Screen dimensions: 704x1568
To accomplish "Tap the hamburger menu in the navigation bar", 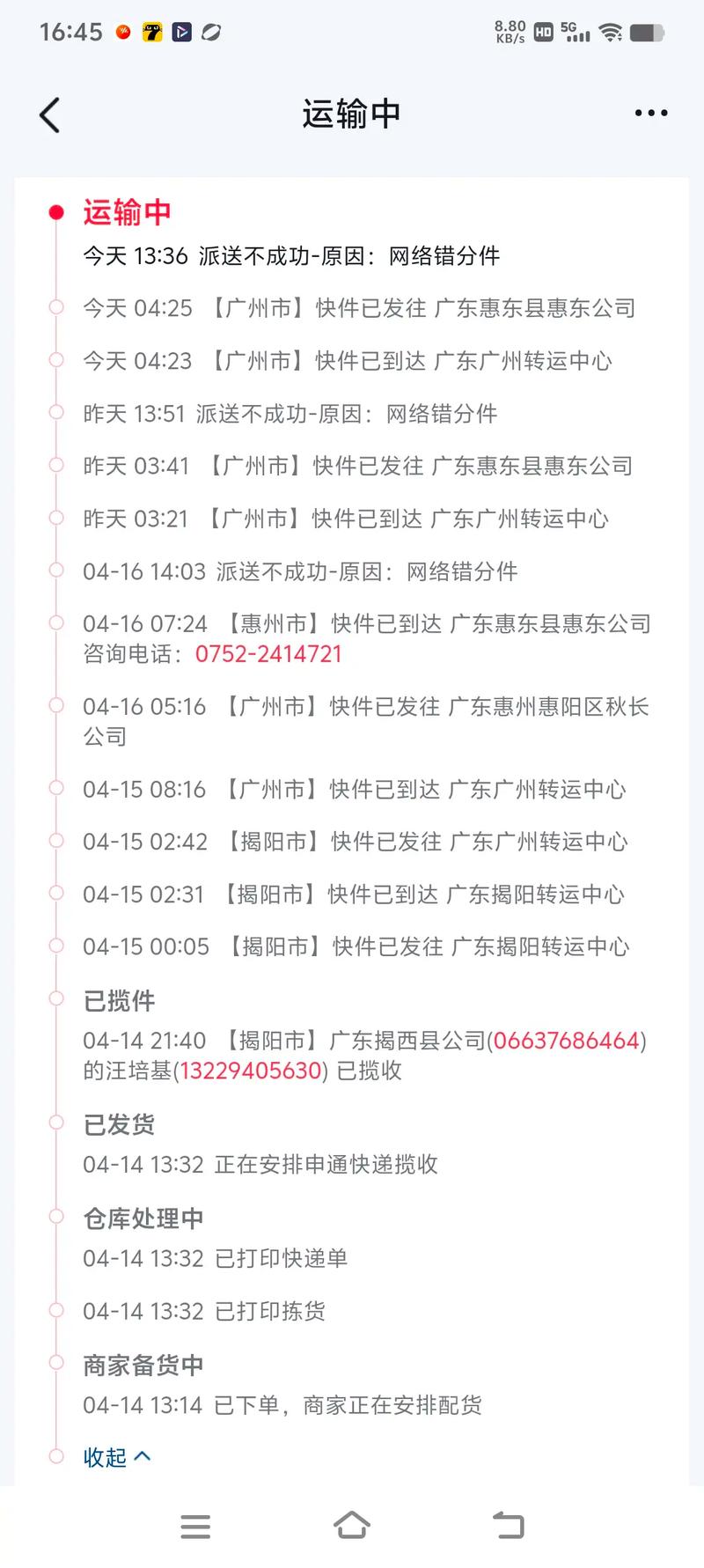I will click(195, 1525).
